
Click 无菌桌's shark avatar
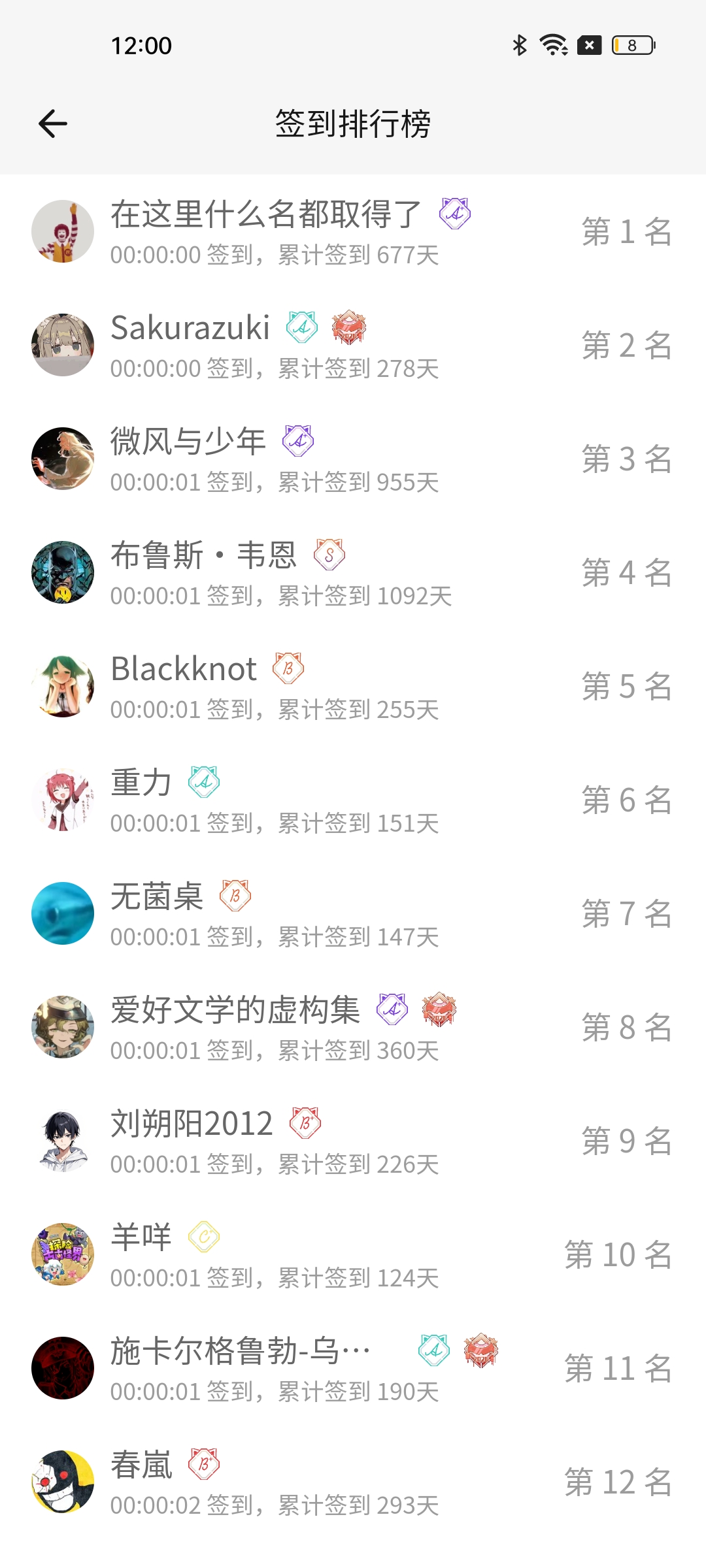click(63, 913)
